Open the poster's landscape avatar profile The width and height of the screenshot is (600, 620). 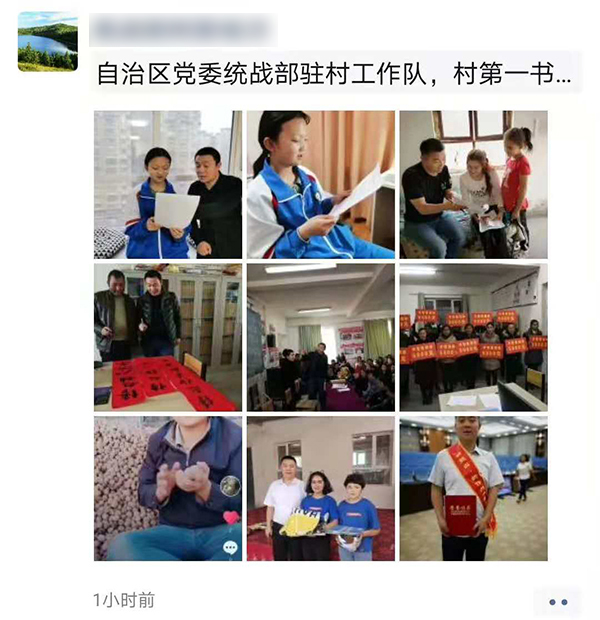click(47, 41)
